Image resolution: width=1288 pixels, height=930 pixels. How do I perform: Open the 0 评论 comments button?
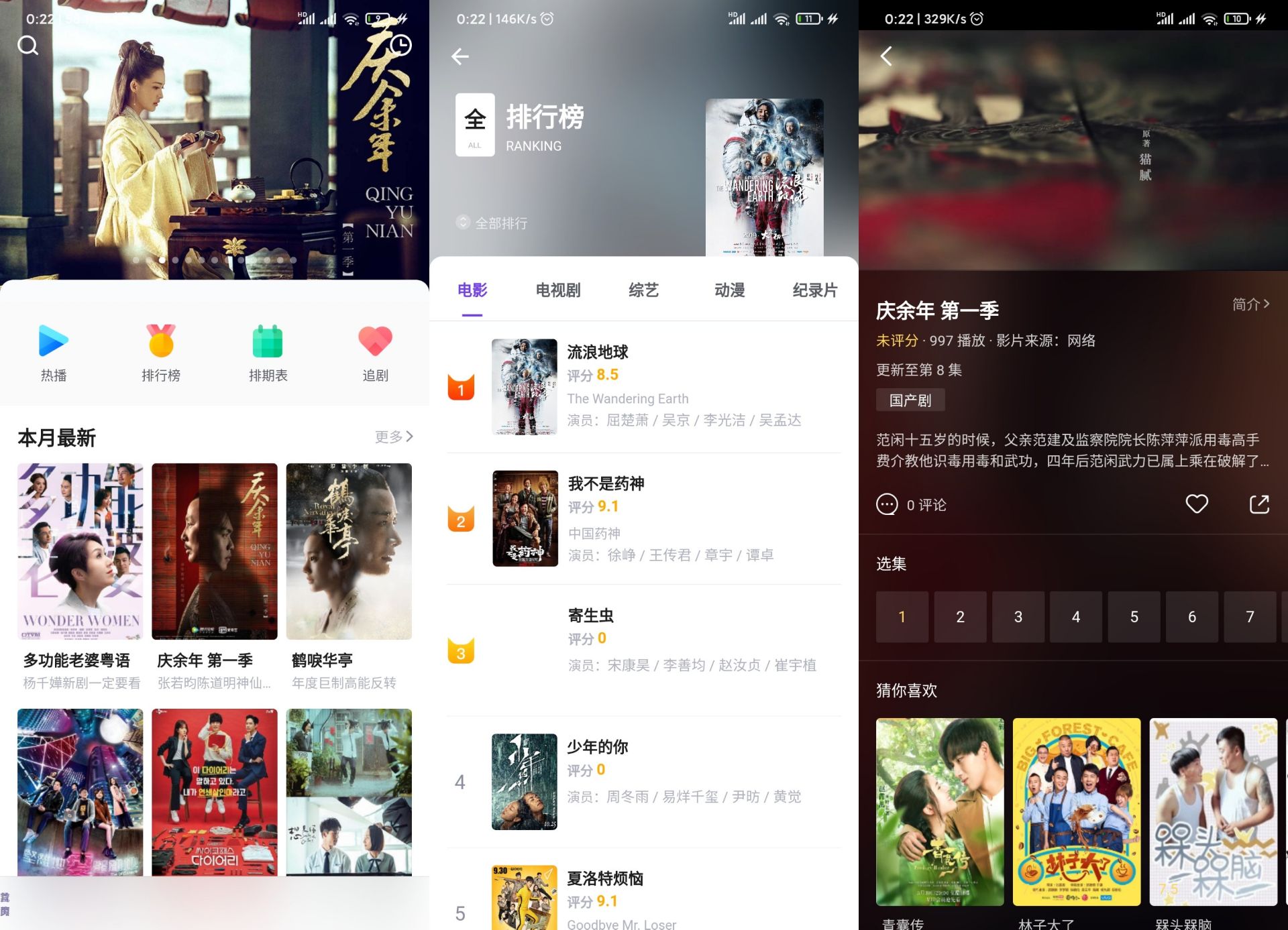[x=911, y=505]
